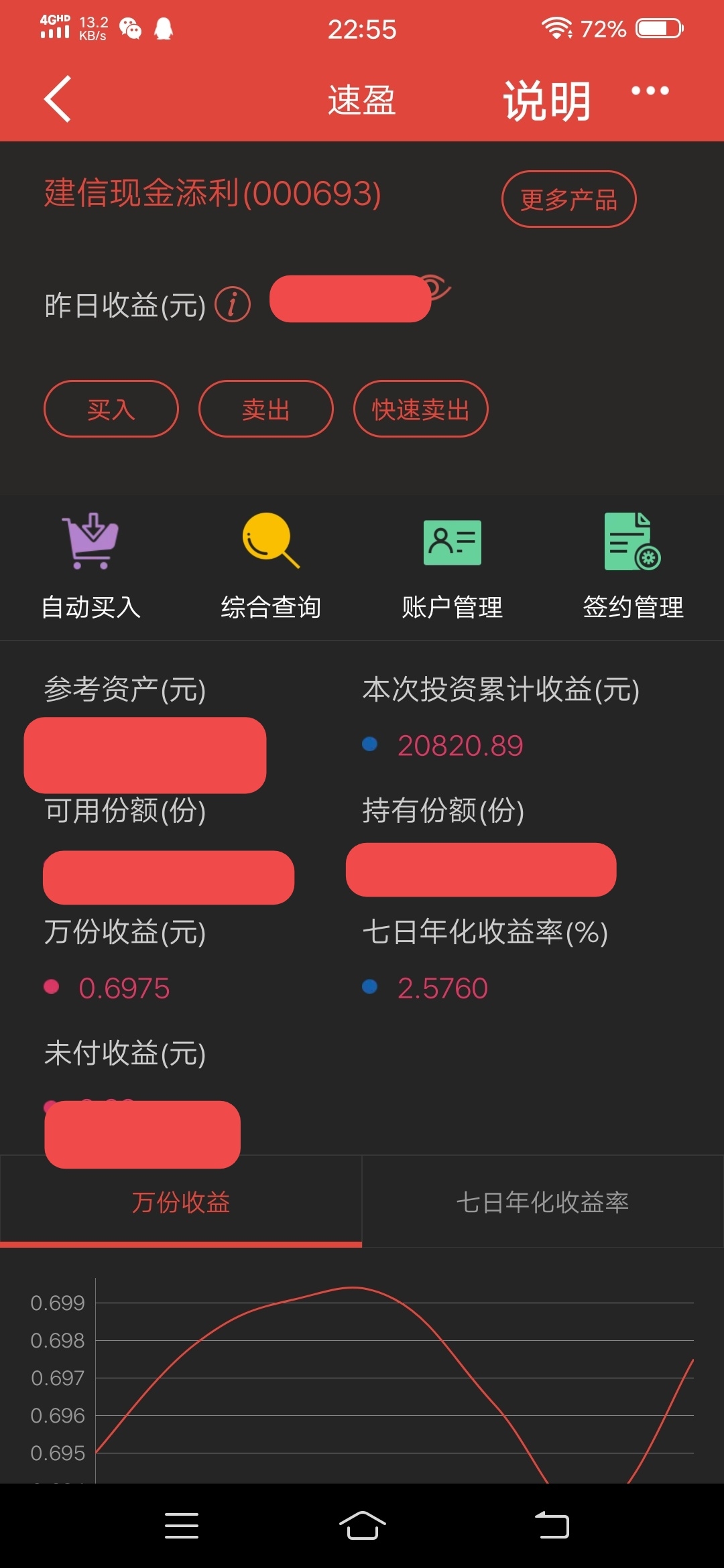Switch to the 万份收益 chart tab

pos(181,1202)
